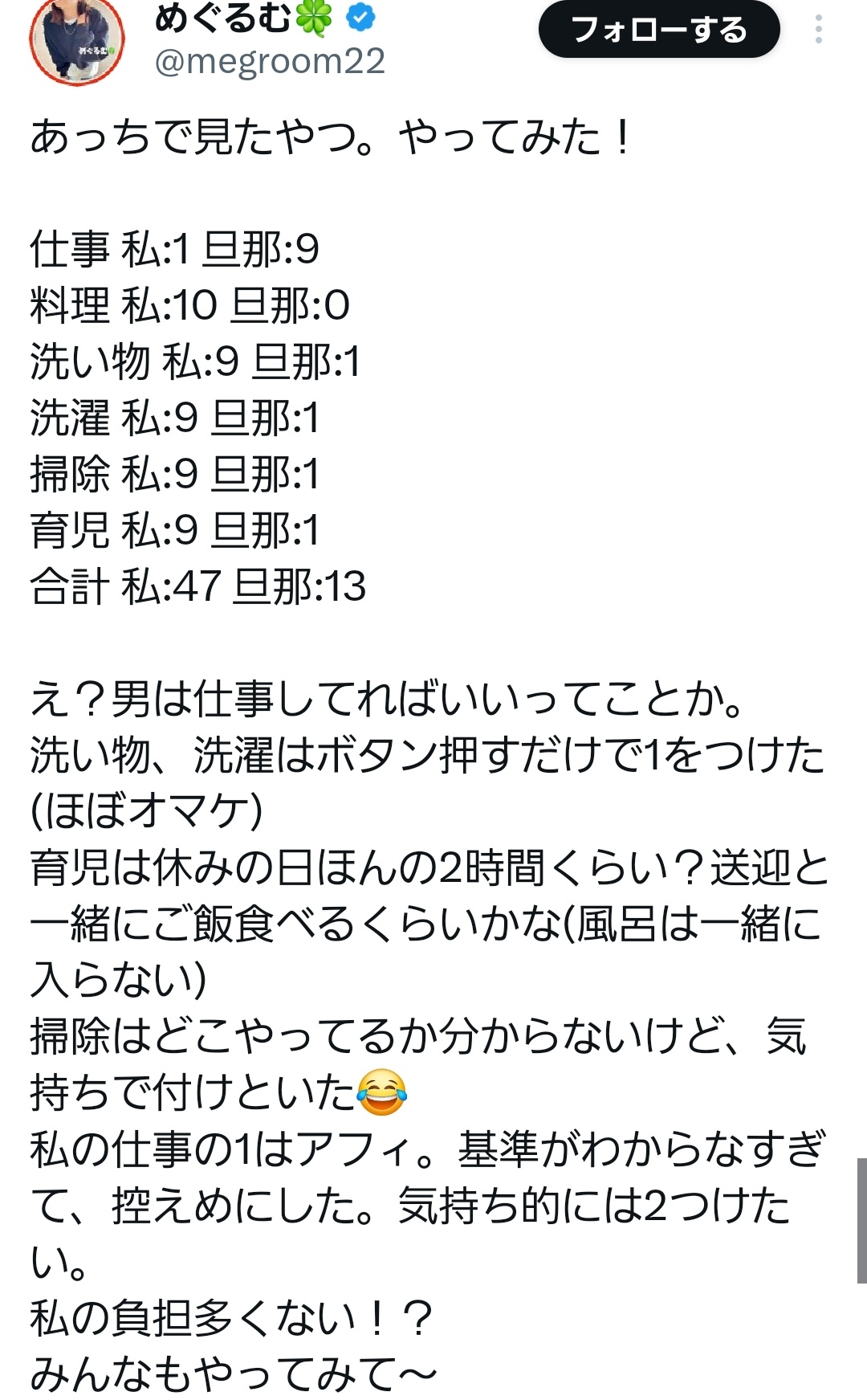Open the three-dot overflow menu

tap(818, 30)
